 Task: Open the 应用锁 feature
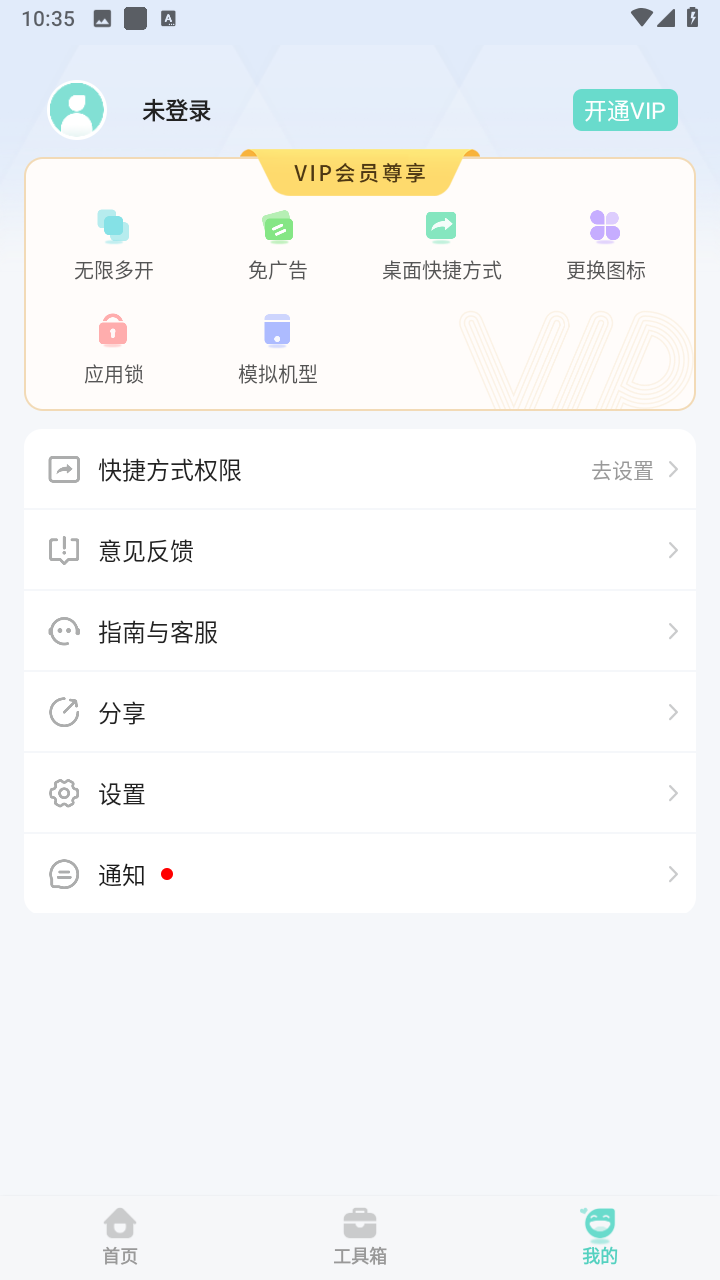point(113,349)
